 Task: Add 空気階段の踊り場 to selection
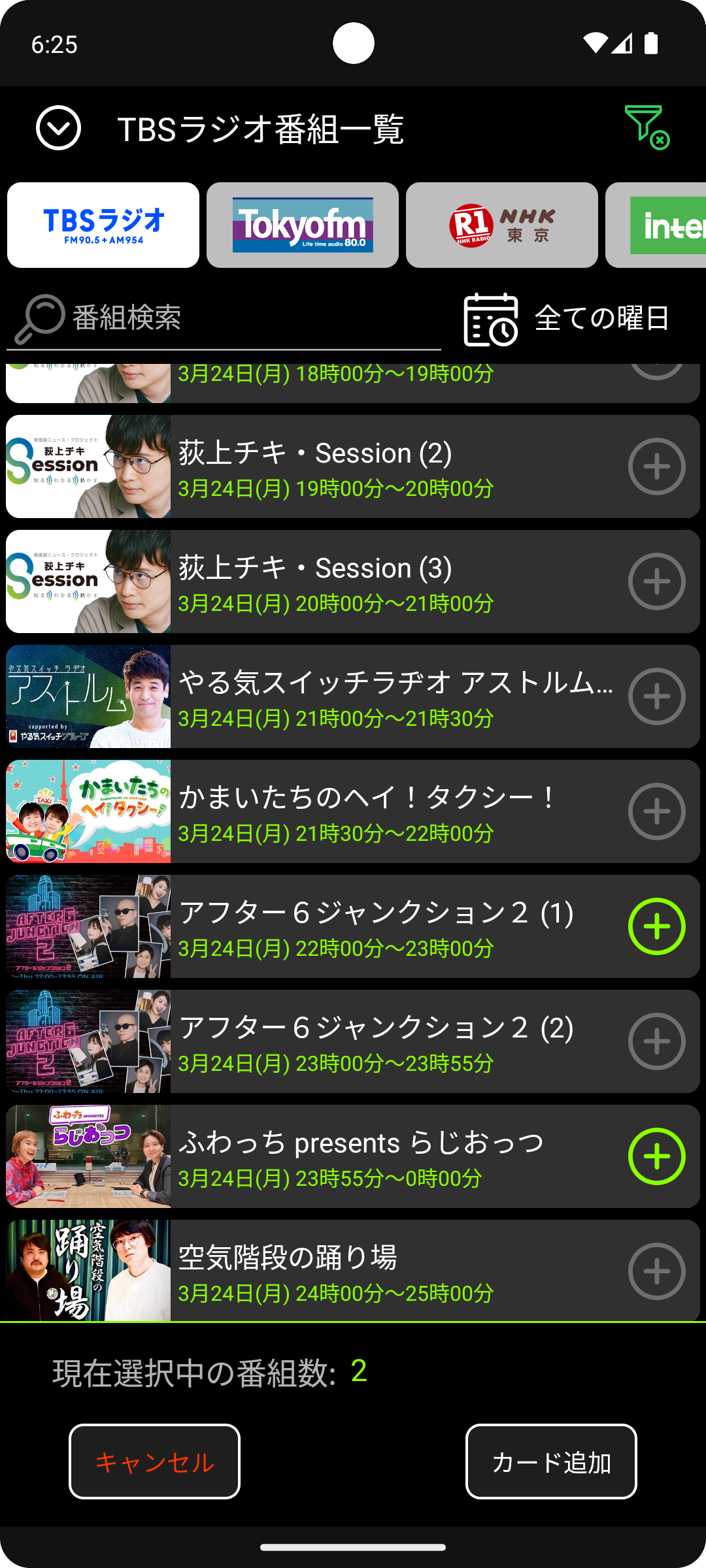click(x=656, y=1271)
